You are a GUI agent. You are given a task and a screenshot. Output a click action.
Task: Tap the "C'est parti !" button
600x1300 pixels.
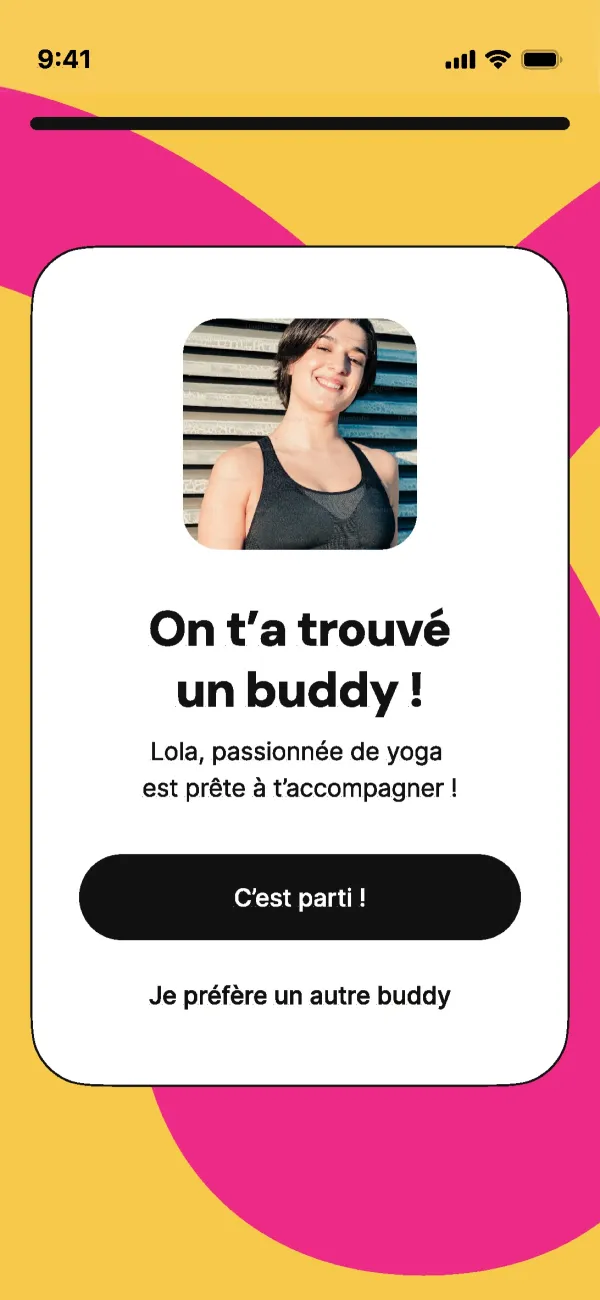pos(300,897)
